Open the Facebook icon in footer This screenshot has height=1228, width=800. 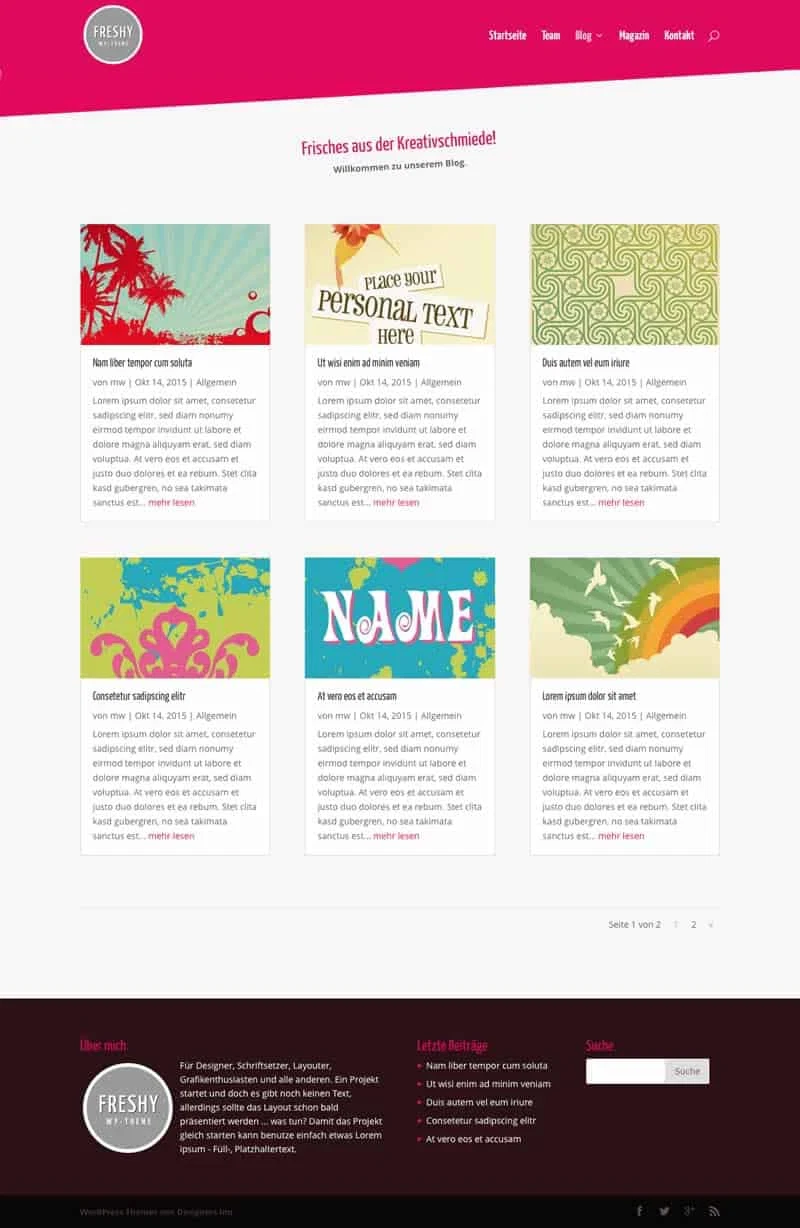[640, 1211]
